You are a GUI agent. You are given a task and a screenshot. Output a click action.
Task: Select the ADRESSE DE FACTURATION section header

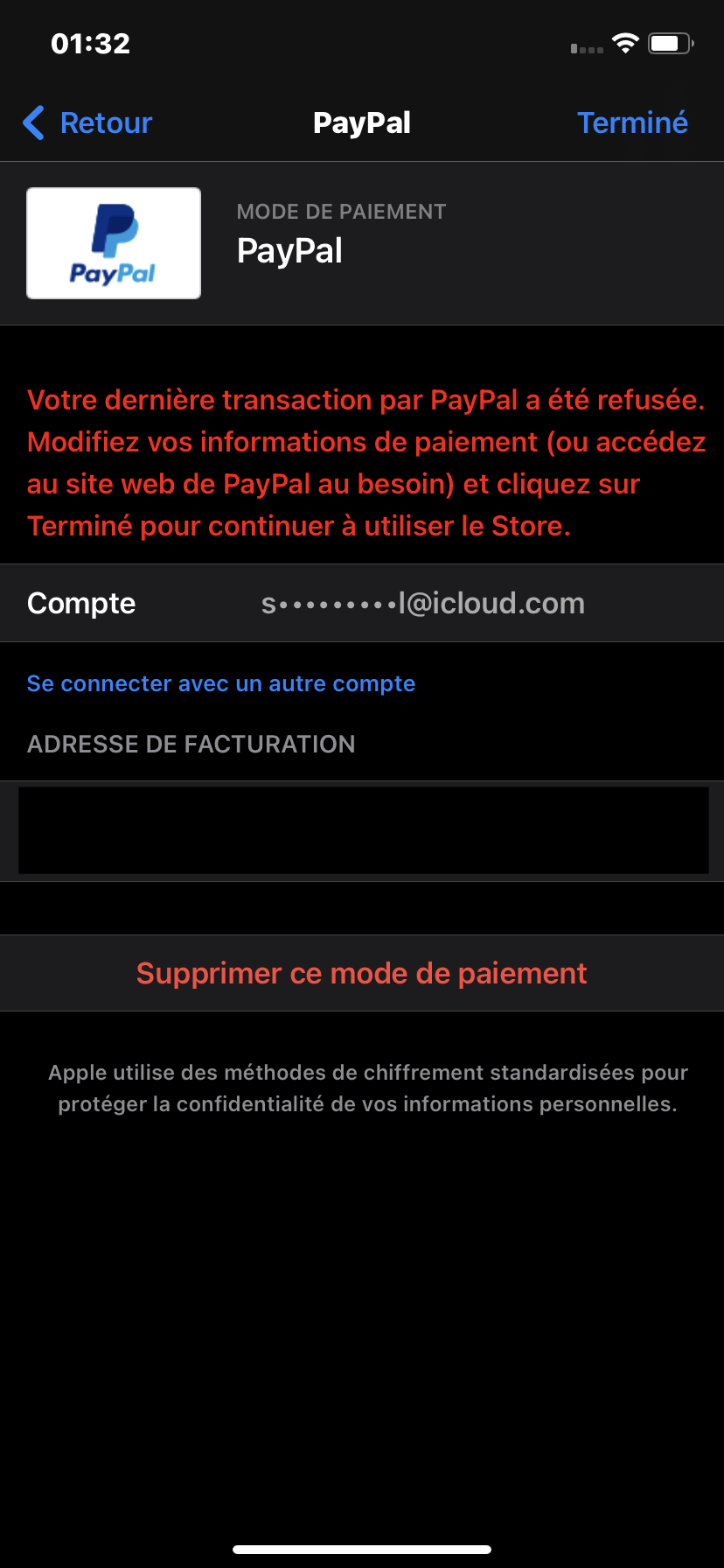[191, 744]
